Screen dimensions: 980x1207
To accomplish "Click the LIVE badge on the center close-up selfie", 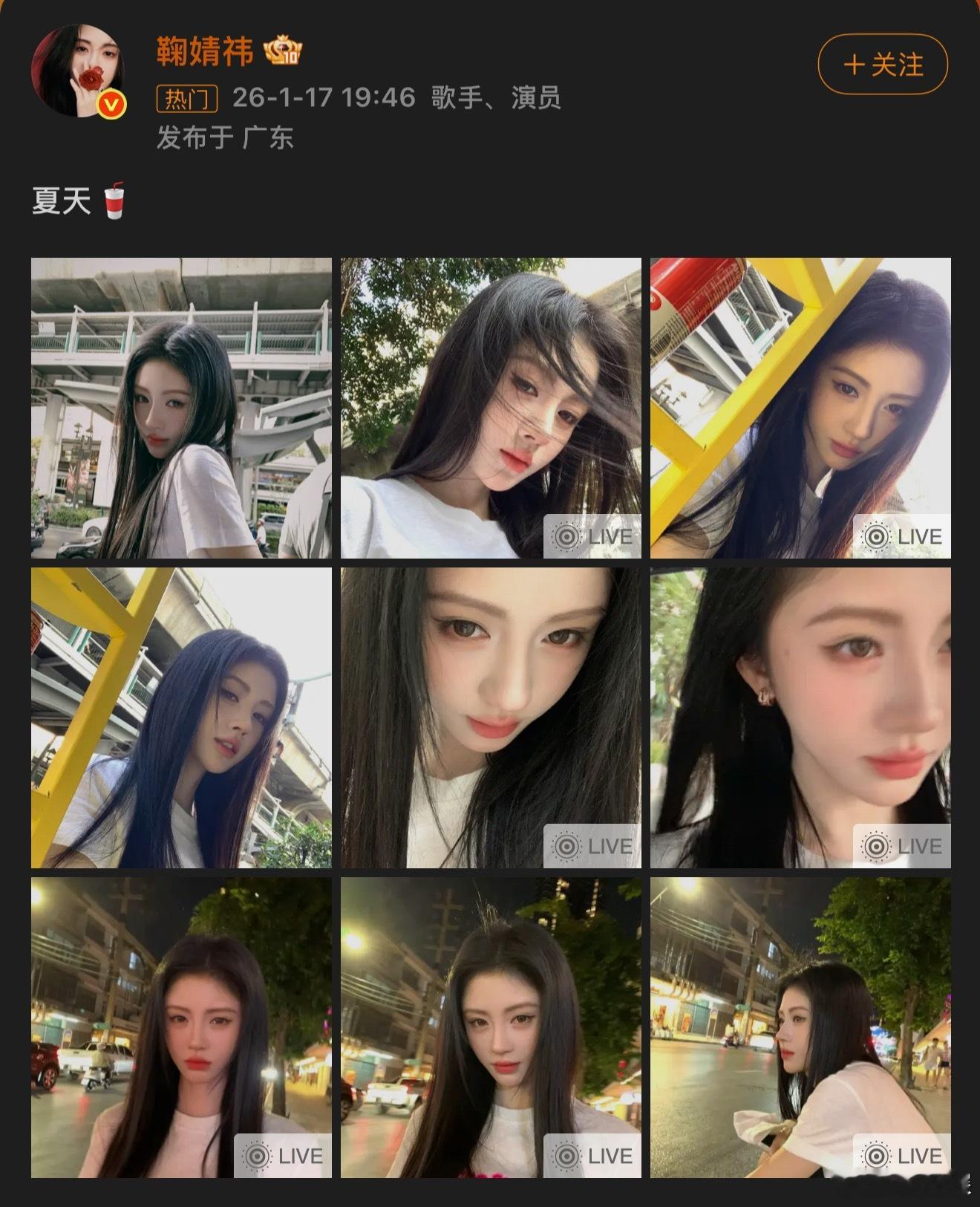I will point(592,845).
